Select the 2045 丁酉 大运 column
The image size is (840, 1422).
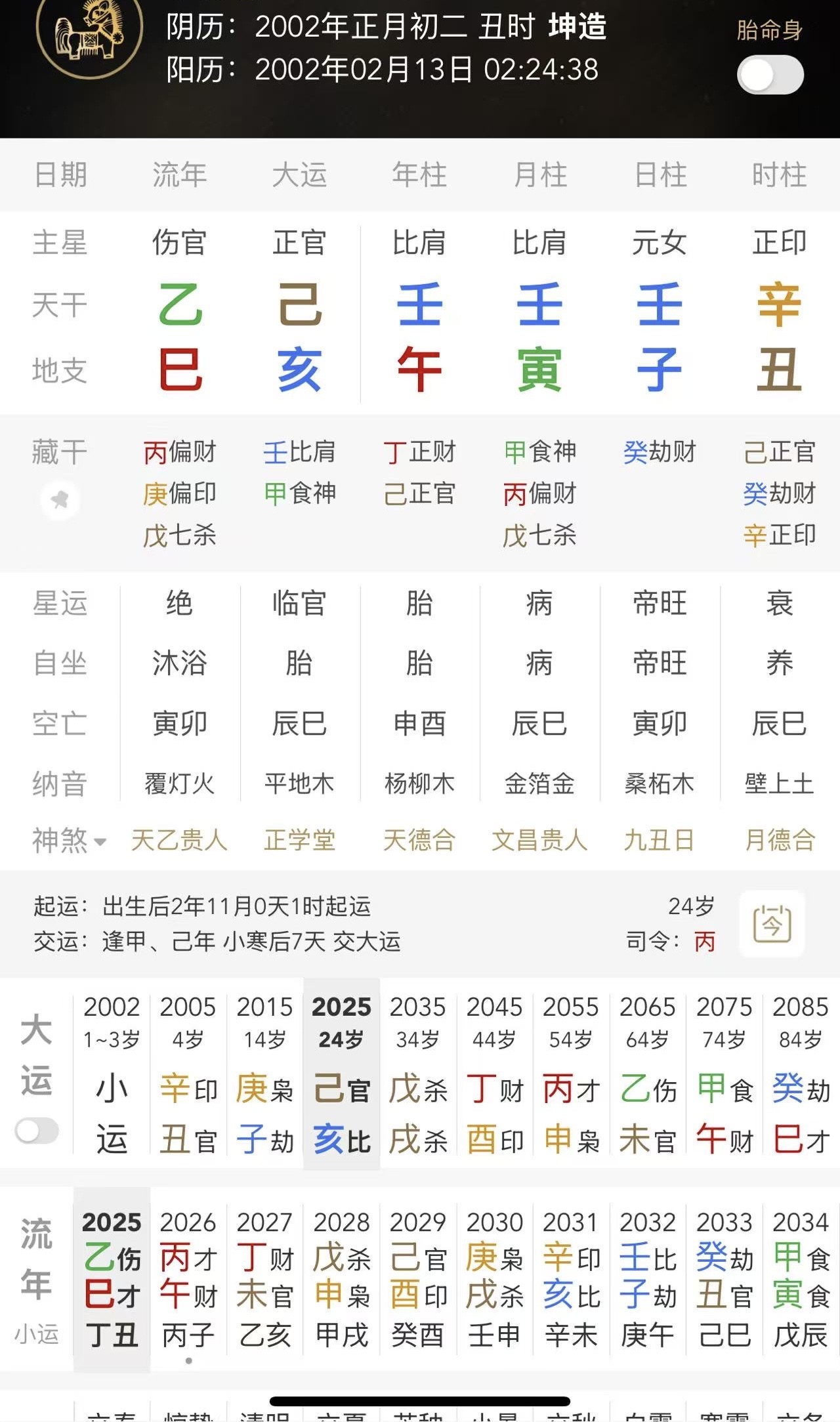[494, 1076]
